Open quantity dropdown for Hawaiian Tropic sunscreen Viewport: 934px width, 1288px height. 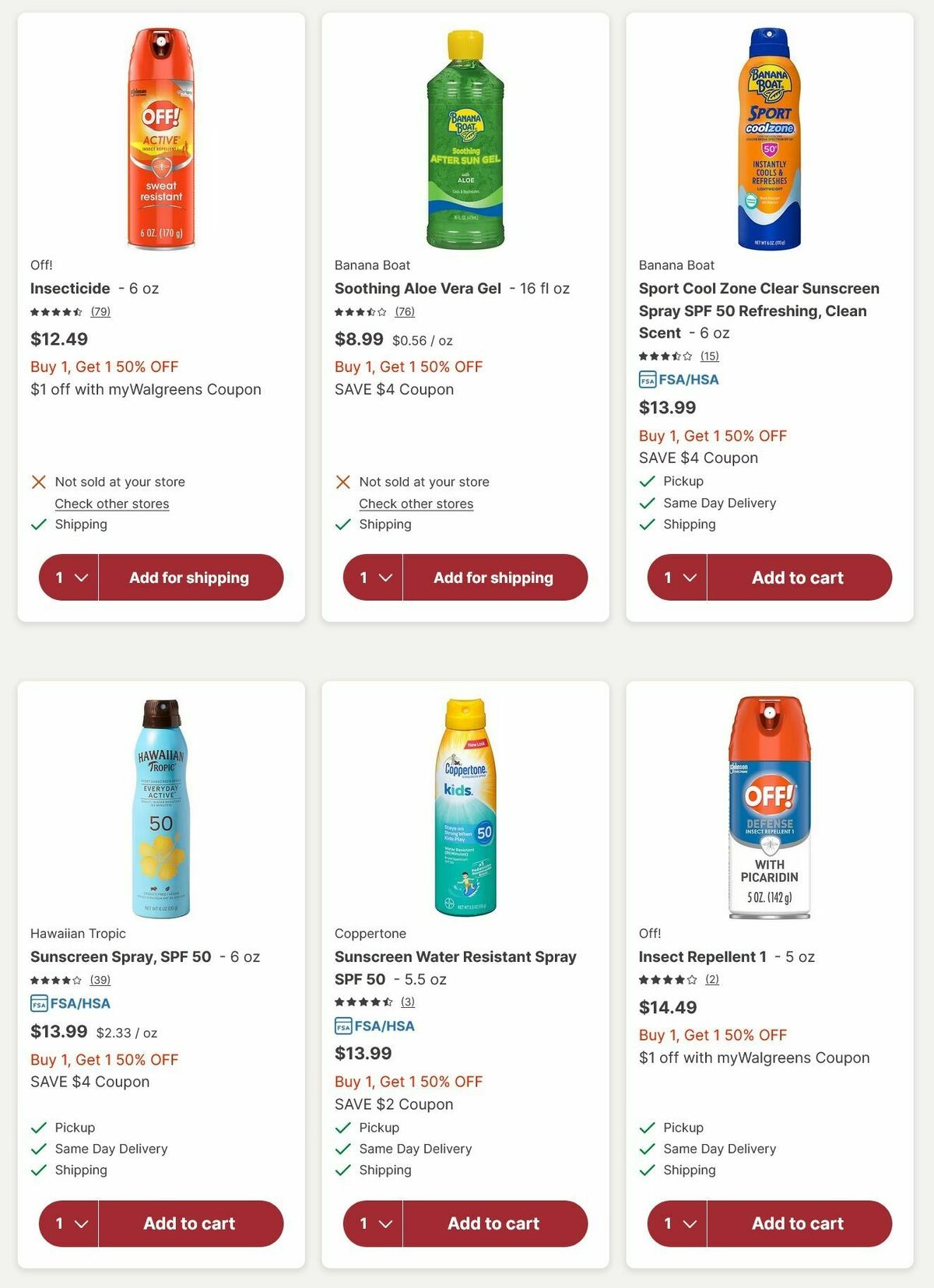point(68,1223)
